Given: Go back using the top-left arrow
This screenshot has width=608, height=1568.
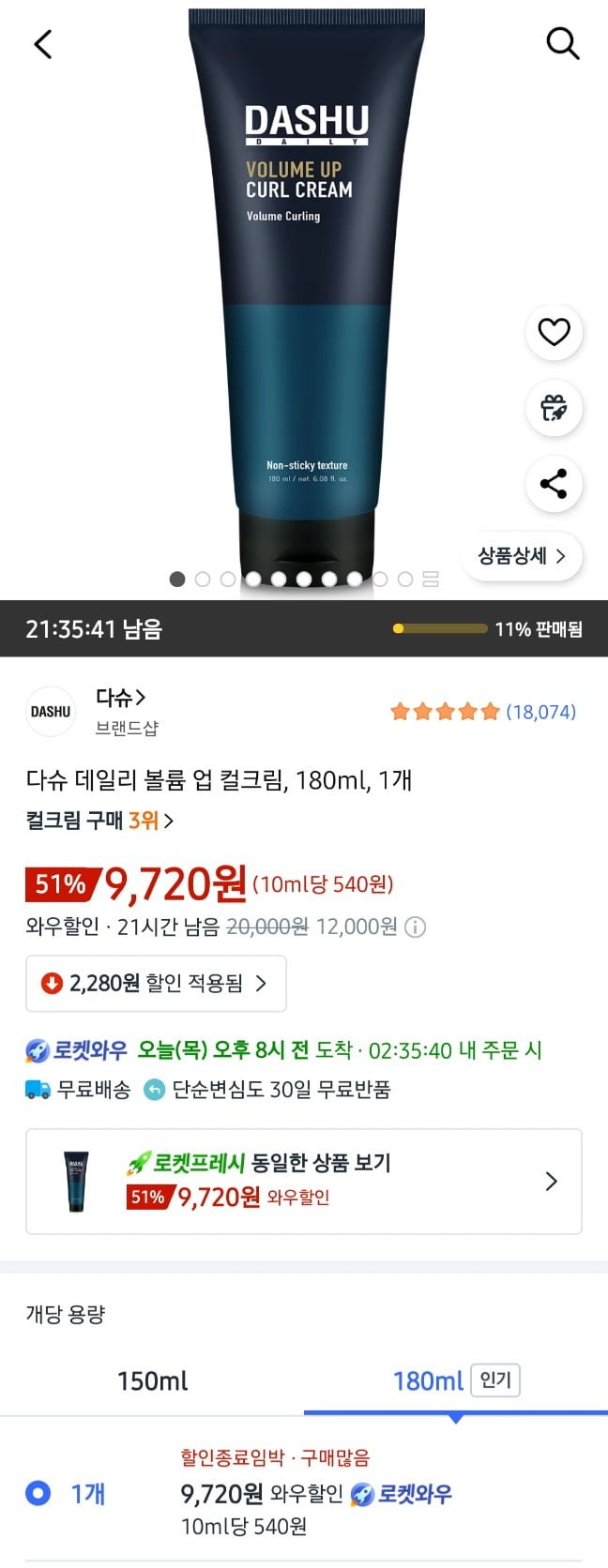Looking at the screenshot, I should pos(43,44).
